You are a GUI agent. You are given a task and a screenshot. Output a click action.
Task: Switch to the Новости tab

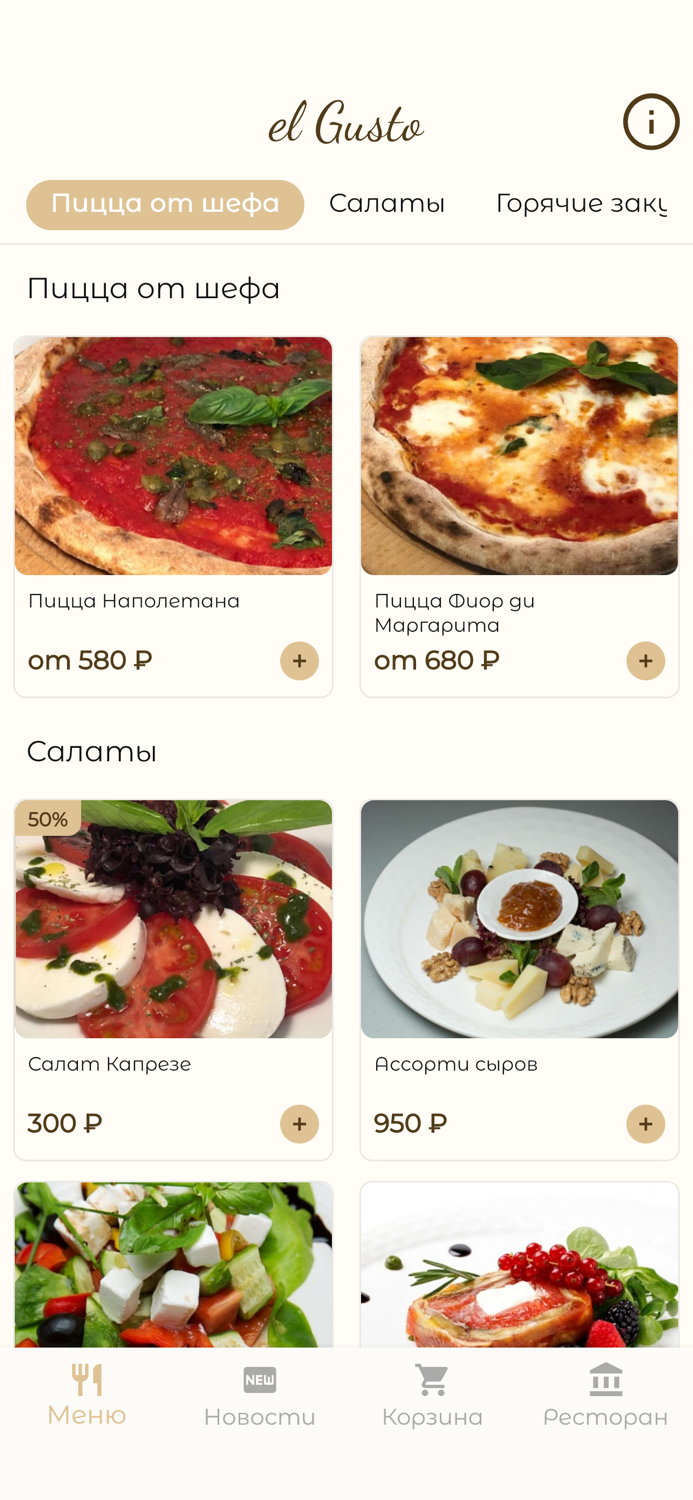pyautogui.click(x=259, y=1397)
